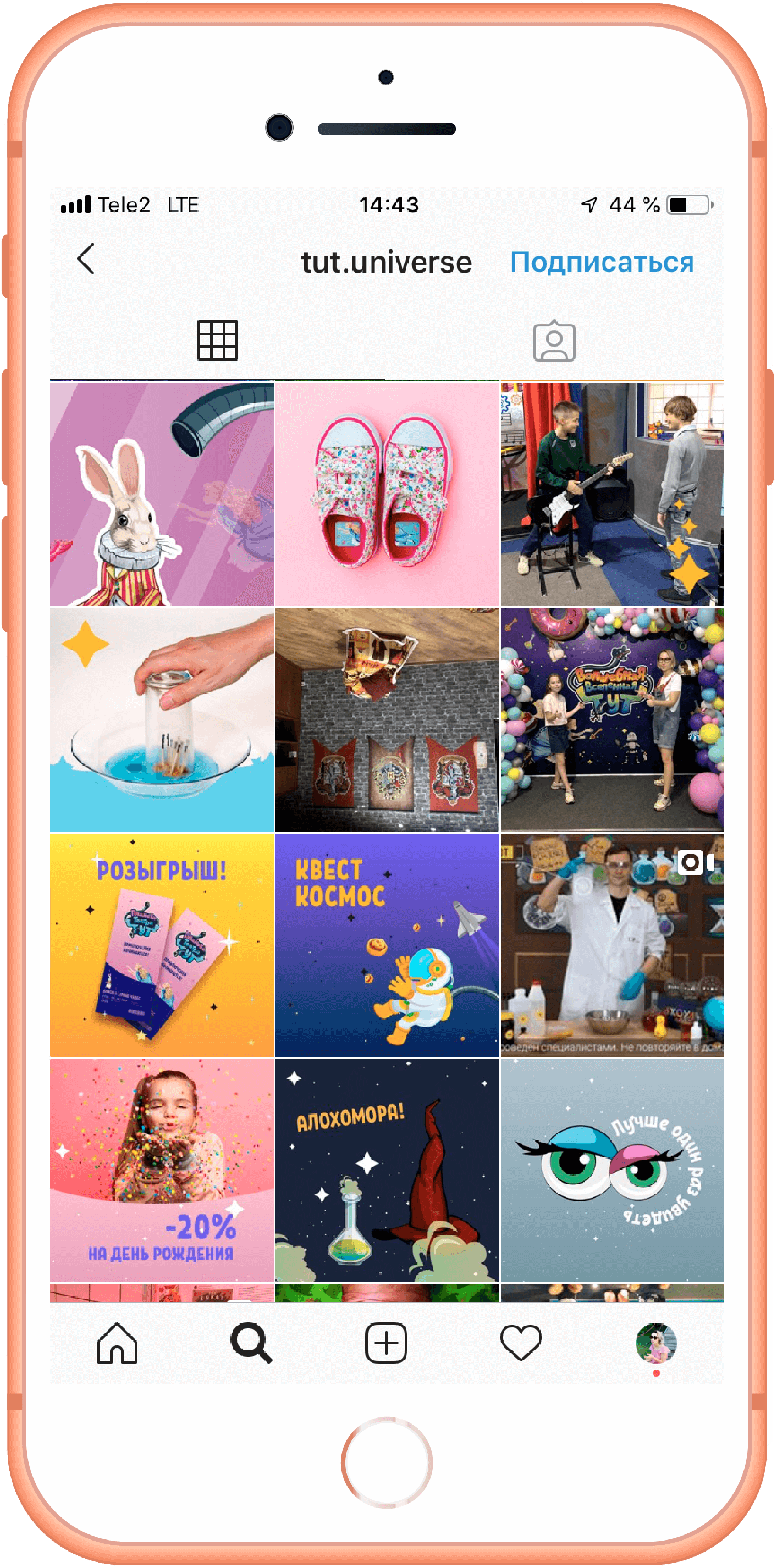
Task: Tap Подписаться to follow the account
Action: coord(602,262)
